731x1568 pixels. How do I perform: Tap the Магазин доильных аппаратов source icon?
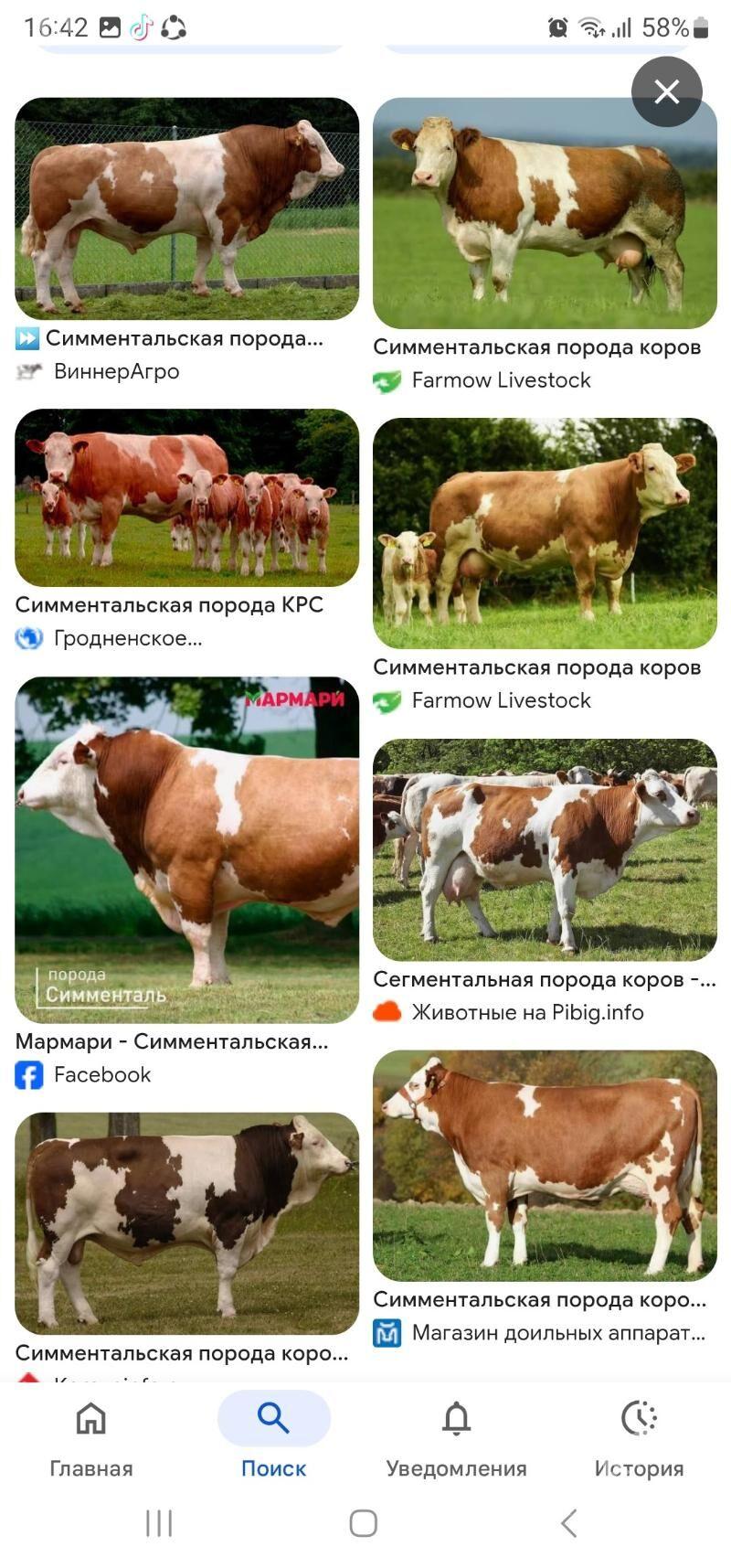(x=387, y=1332)
